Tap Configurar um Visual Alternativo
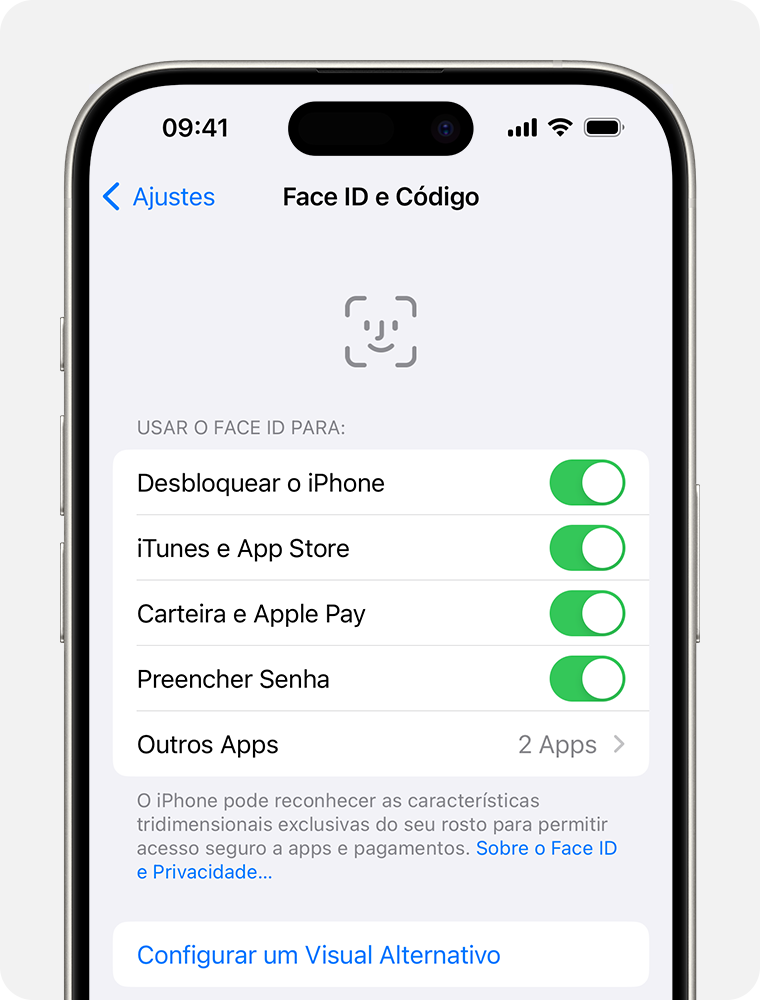Screen dimensions: 760x1000 318,955
